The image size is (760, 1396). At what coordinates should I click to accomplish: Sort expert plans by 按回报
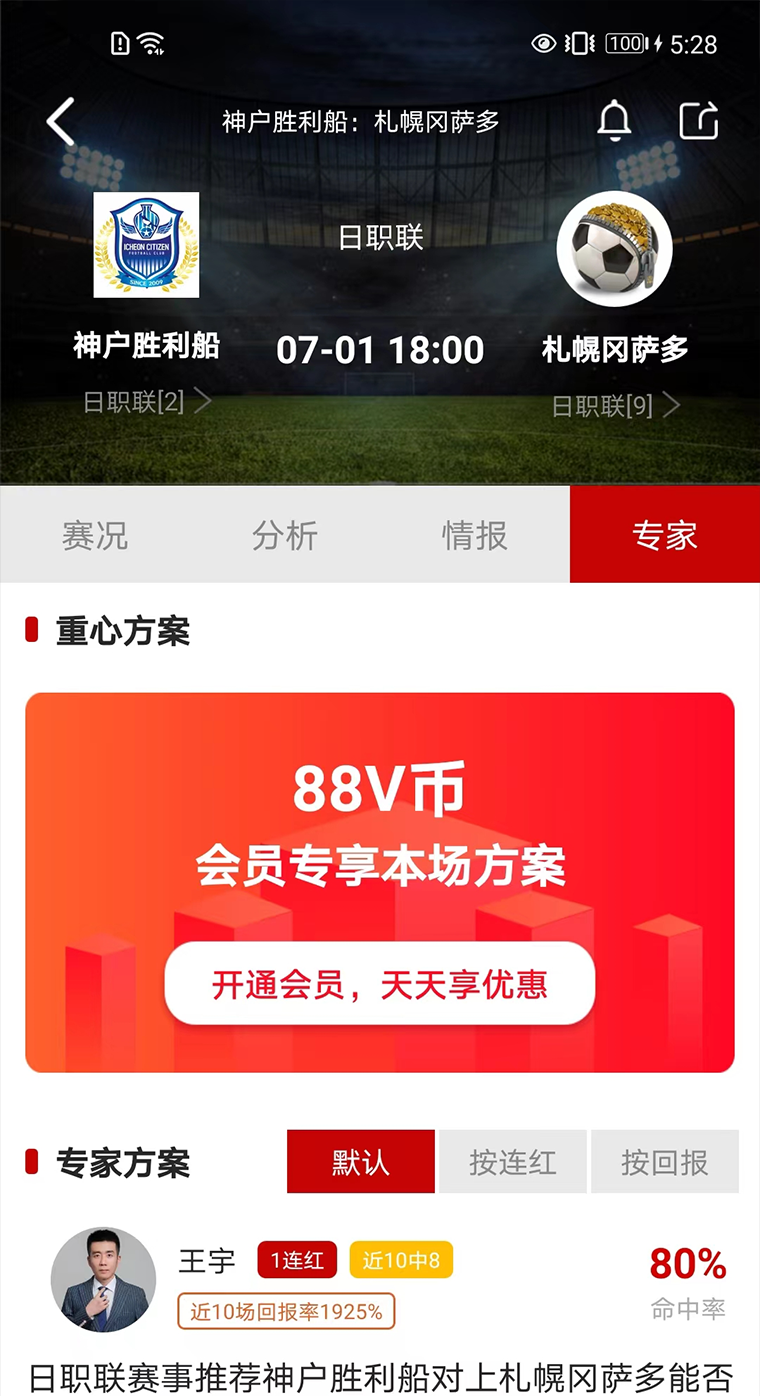pyautogui.click(x=665, y=1162)
